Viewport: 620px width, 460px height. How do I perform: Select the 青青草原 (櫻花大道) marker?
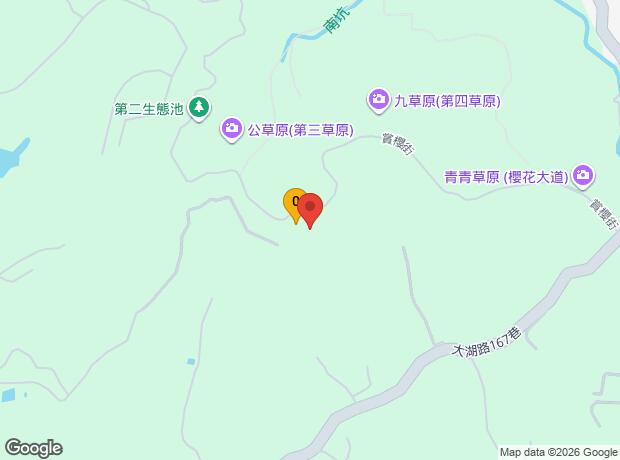(584, 177)
